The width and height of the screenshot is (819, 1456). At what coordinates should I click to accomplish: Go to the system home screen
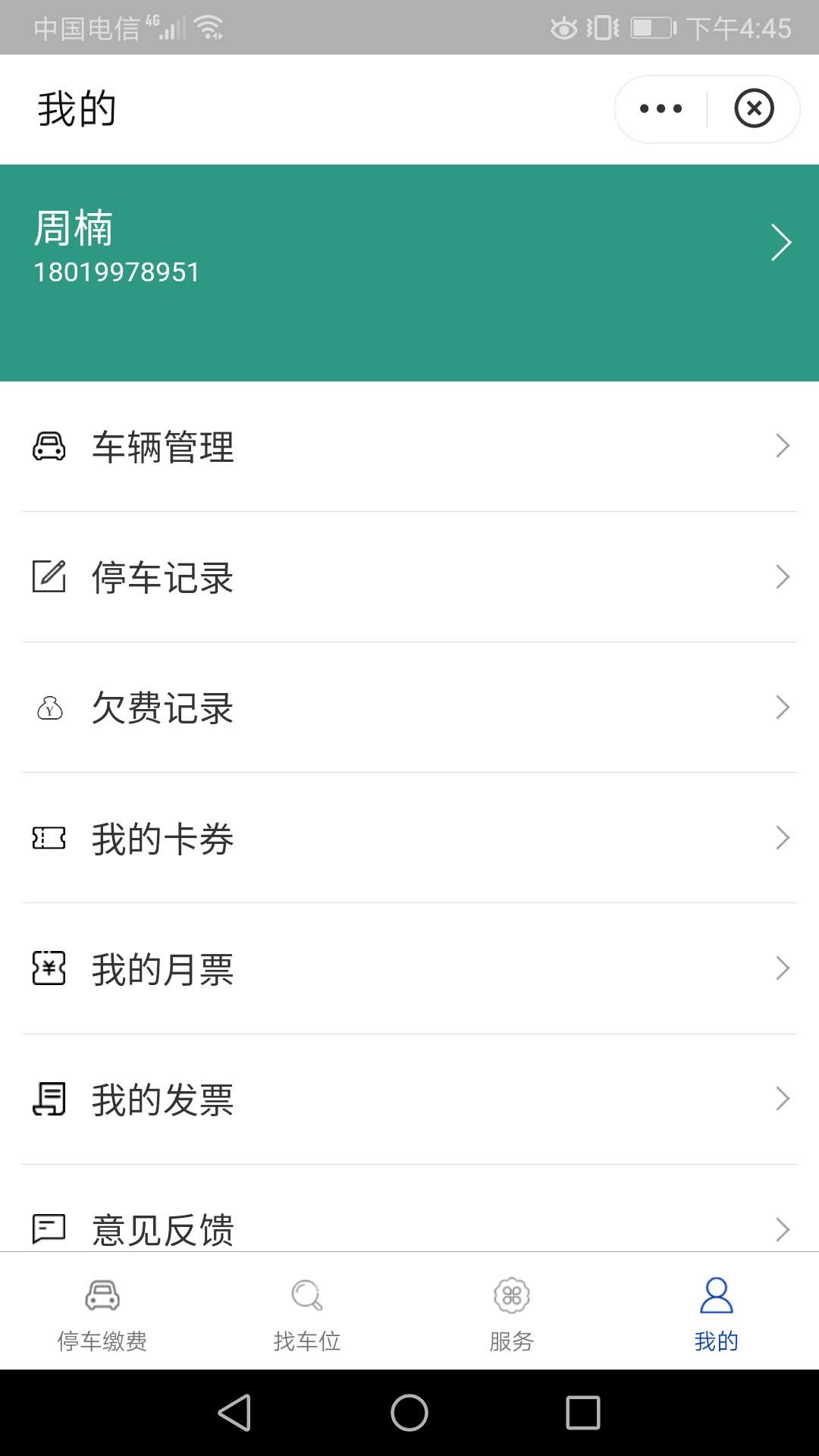(x=409, y=1413)
